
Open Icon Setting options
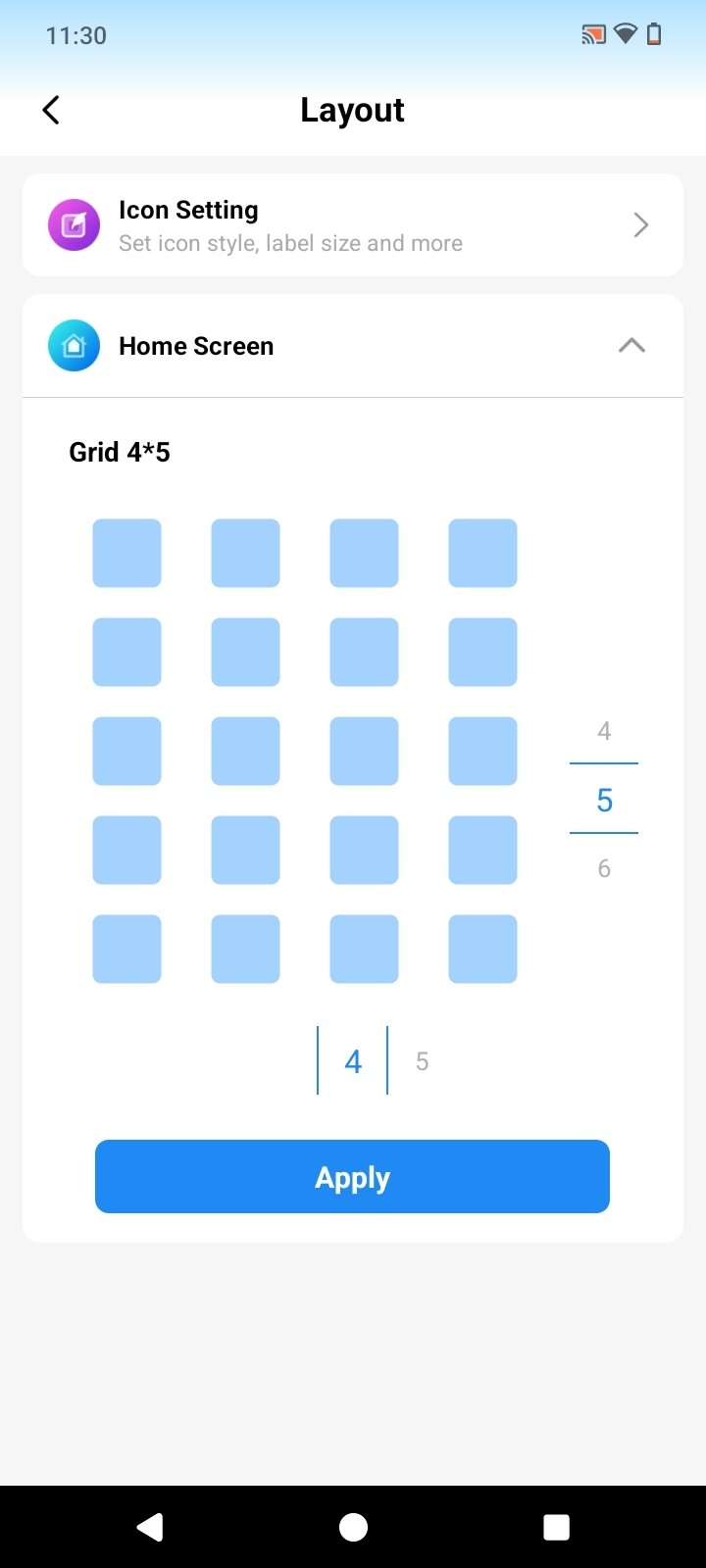click(x=352, y=225)
